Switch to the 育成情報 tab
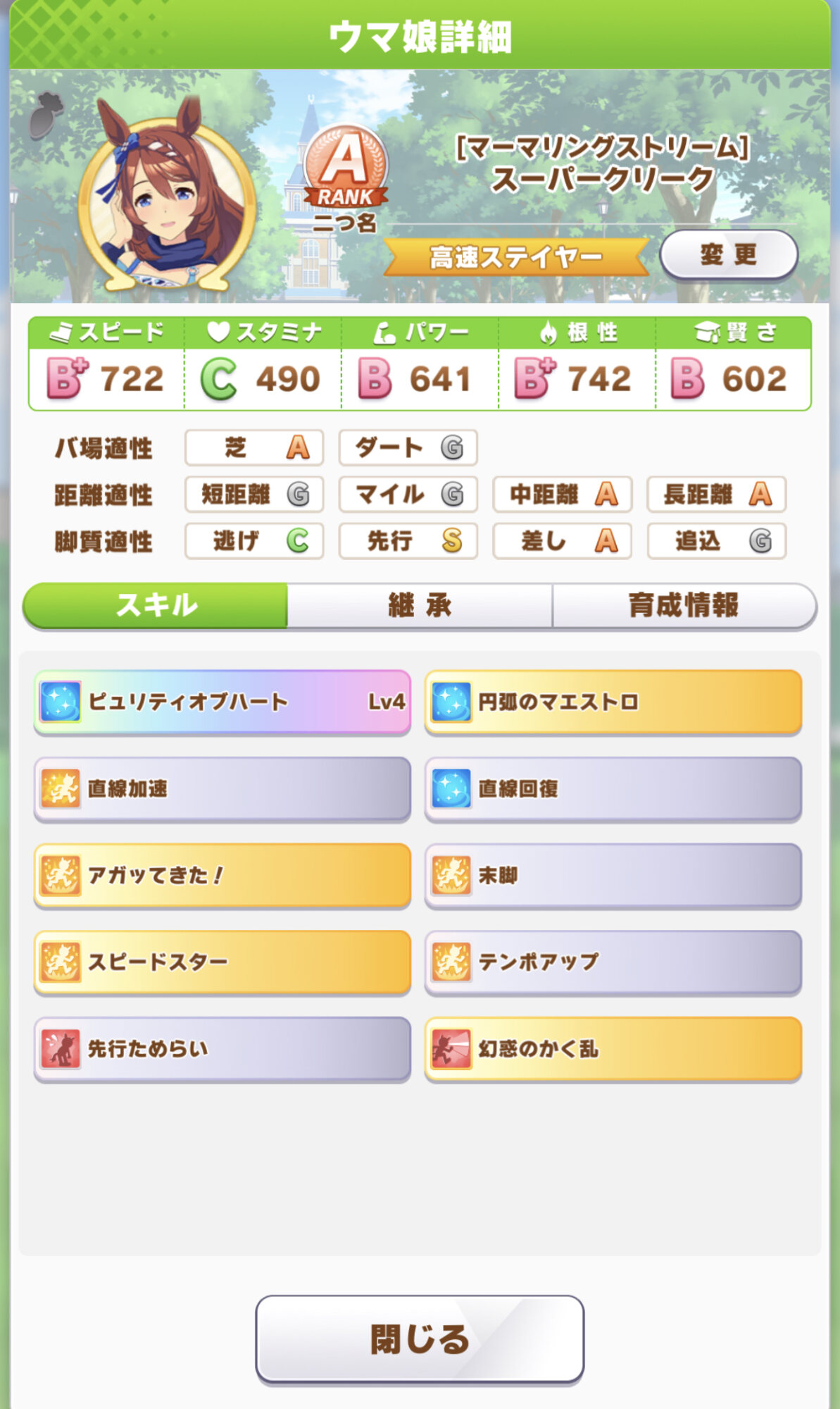Viewport: 840px width, 1409px height. pyautogui.click(x=684, y=605)
